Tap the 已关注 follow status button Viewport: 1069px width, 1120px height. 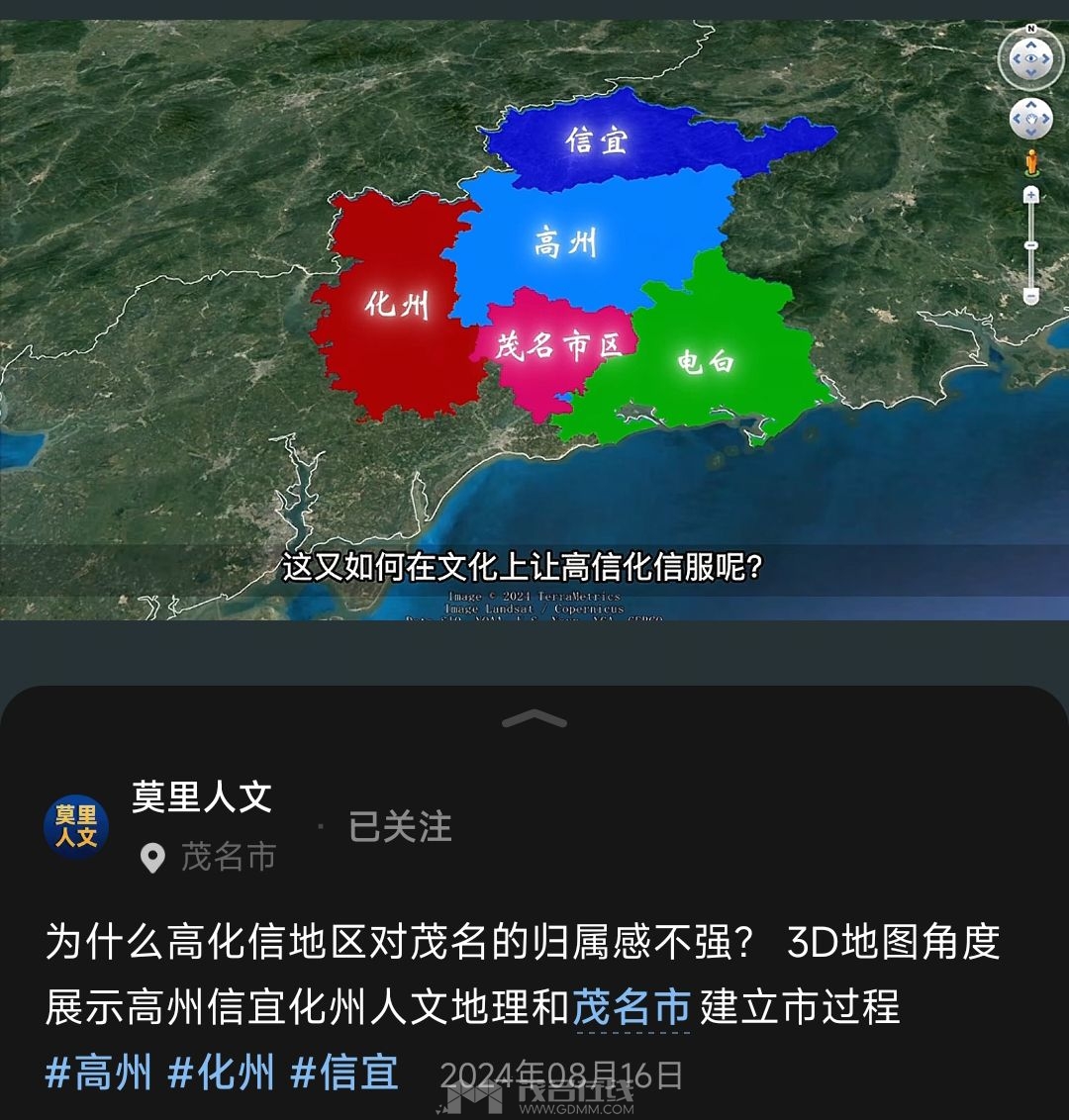[400, 827]
